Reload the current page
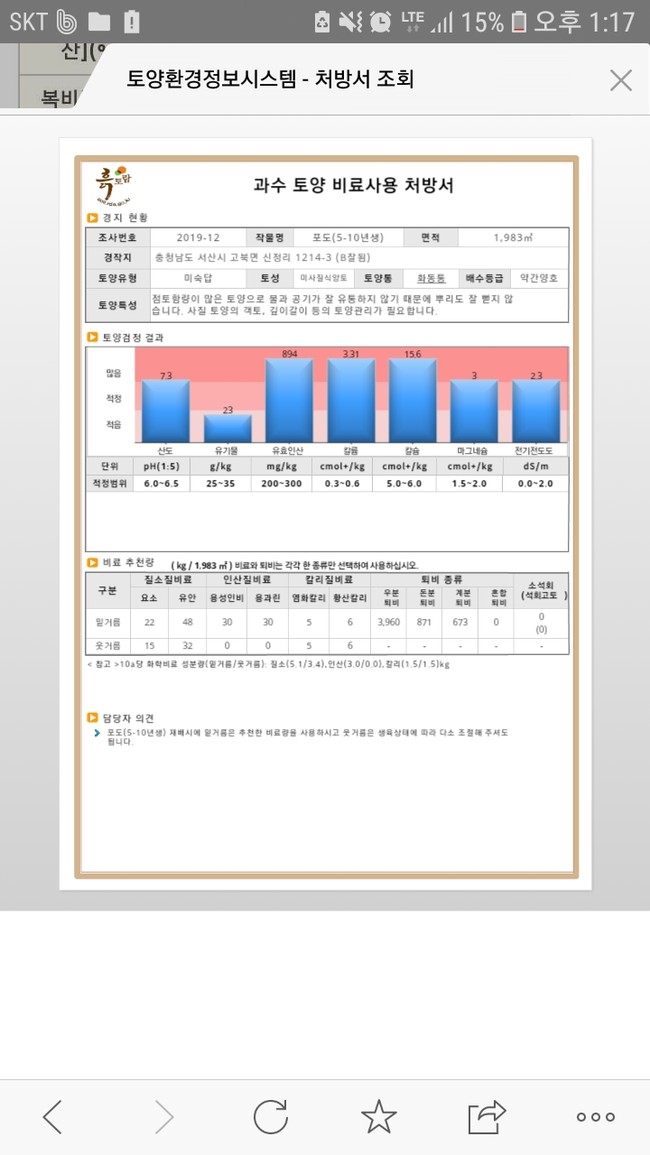 coord(270,1116)
